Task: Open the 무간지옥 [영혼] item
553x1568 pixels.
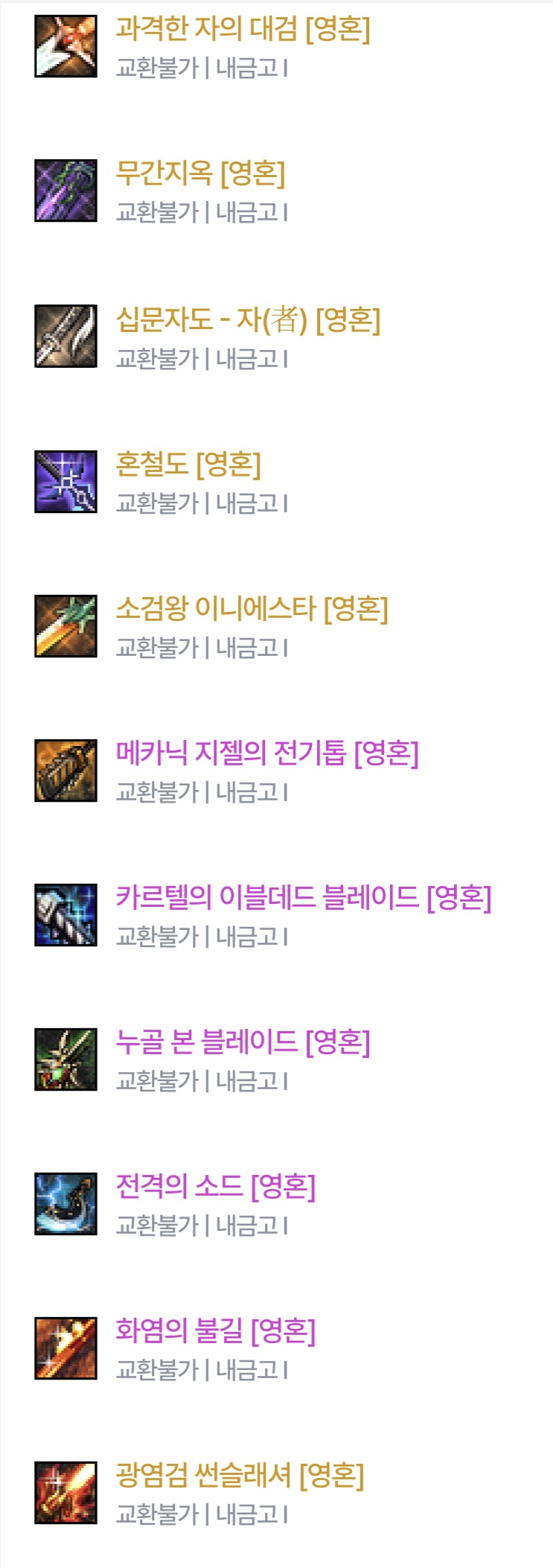Action: [x=200, y=174]
